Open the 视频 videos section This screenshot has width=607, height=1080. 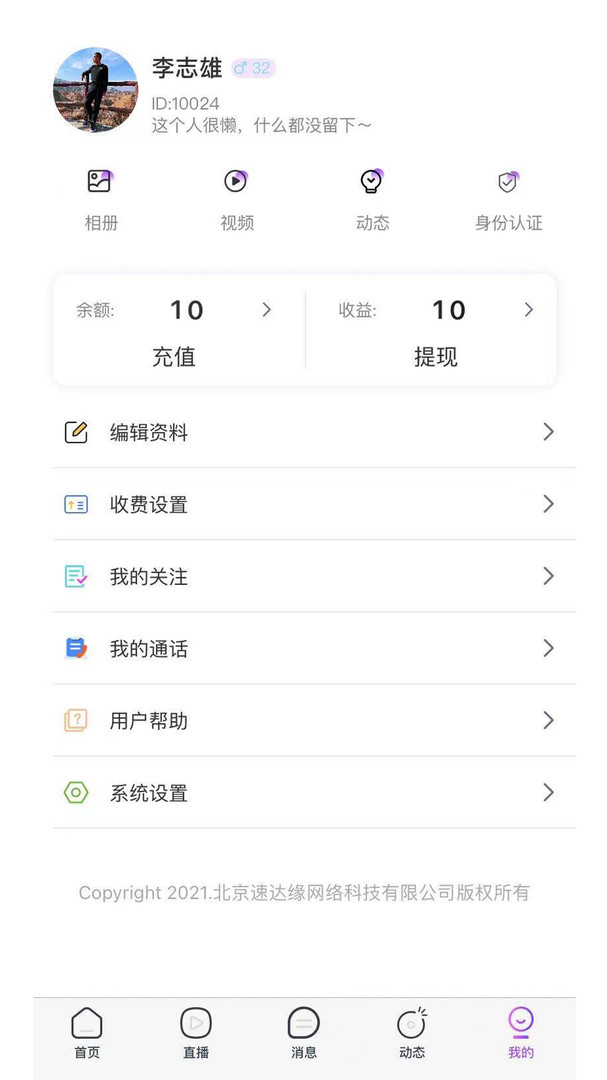coord(236,200)
